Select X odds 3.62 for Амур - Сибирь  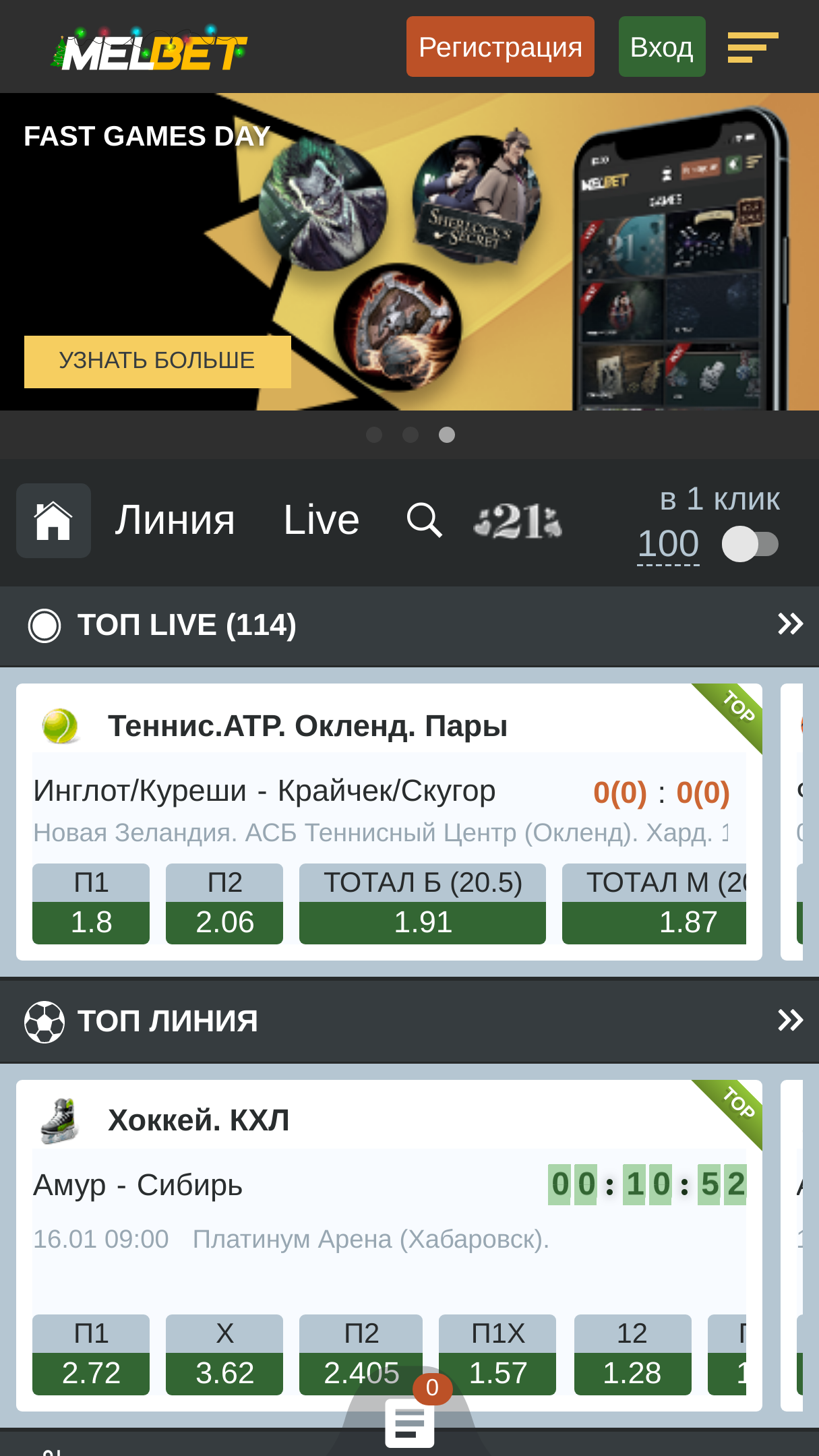(x=224, y=1372)
